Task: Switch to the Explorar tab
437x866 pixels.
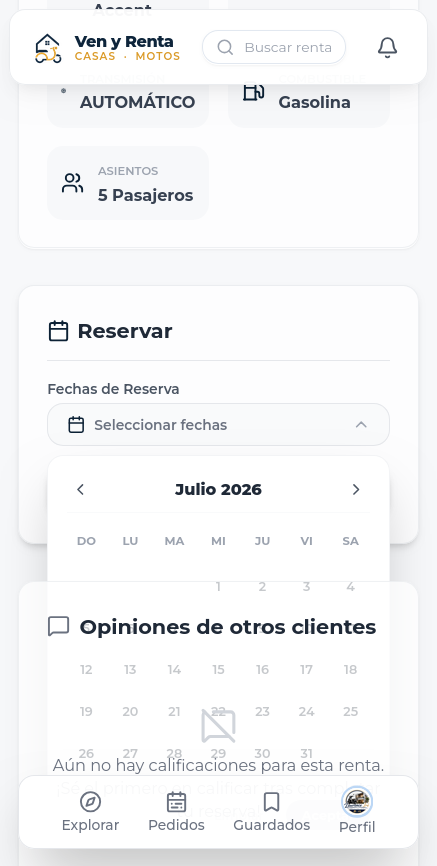Action: (x=90, y=811)
